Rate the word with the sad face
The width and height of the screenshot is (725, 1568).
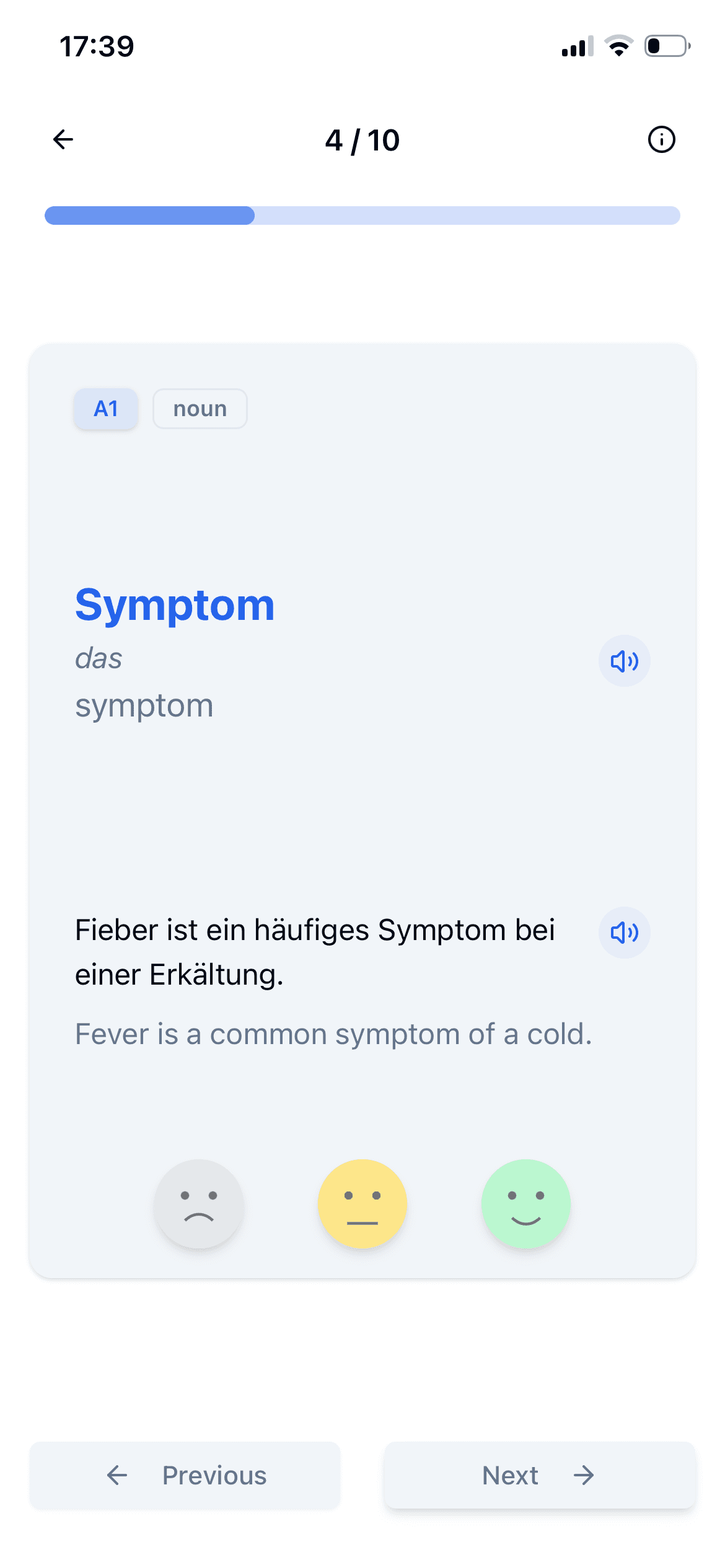coord(199,1204)
